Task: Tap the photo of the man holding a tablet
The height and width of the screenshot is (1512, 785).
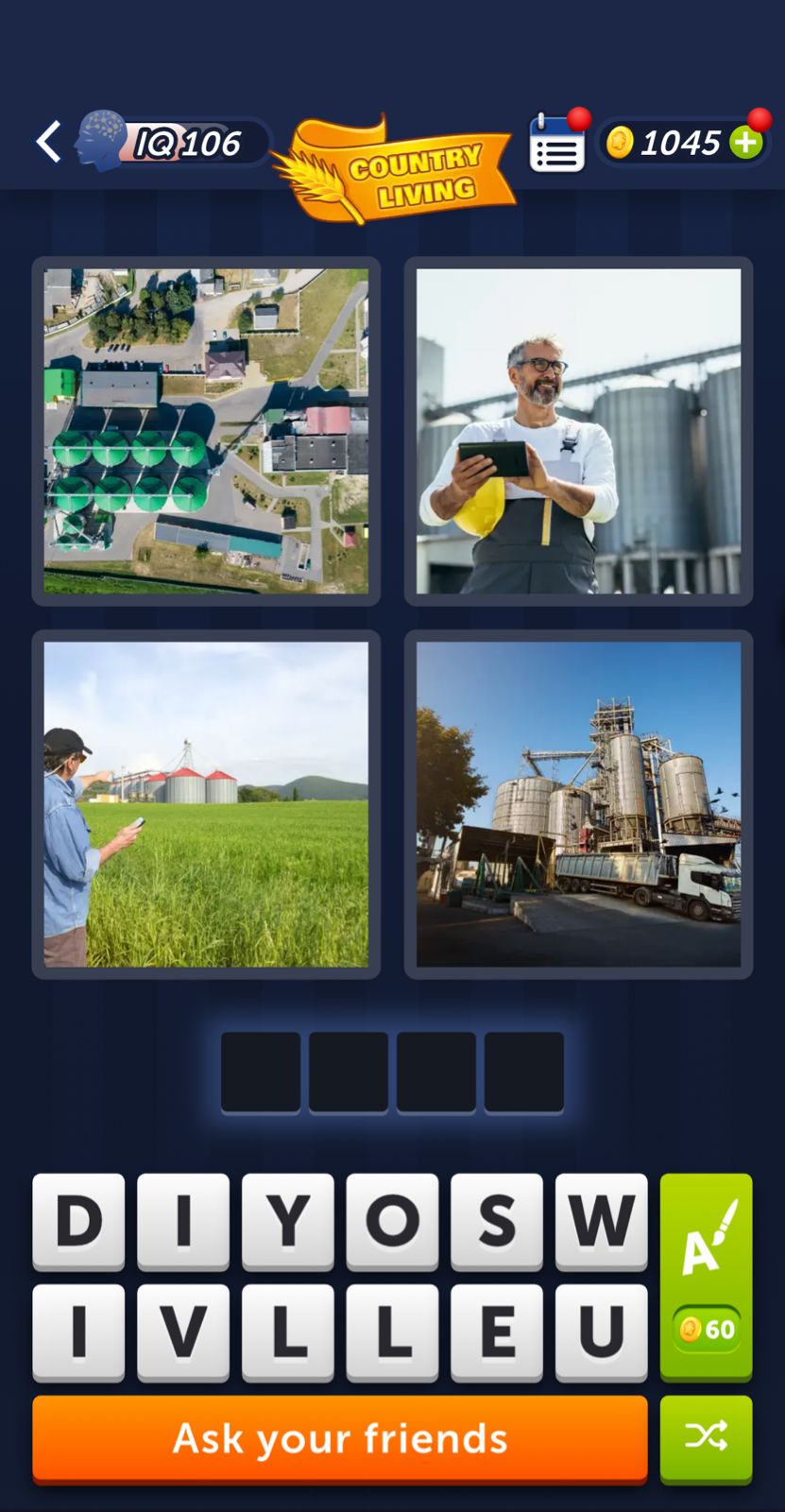Action: coord(577,430)
